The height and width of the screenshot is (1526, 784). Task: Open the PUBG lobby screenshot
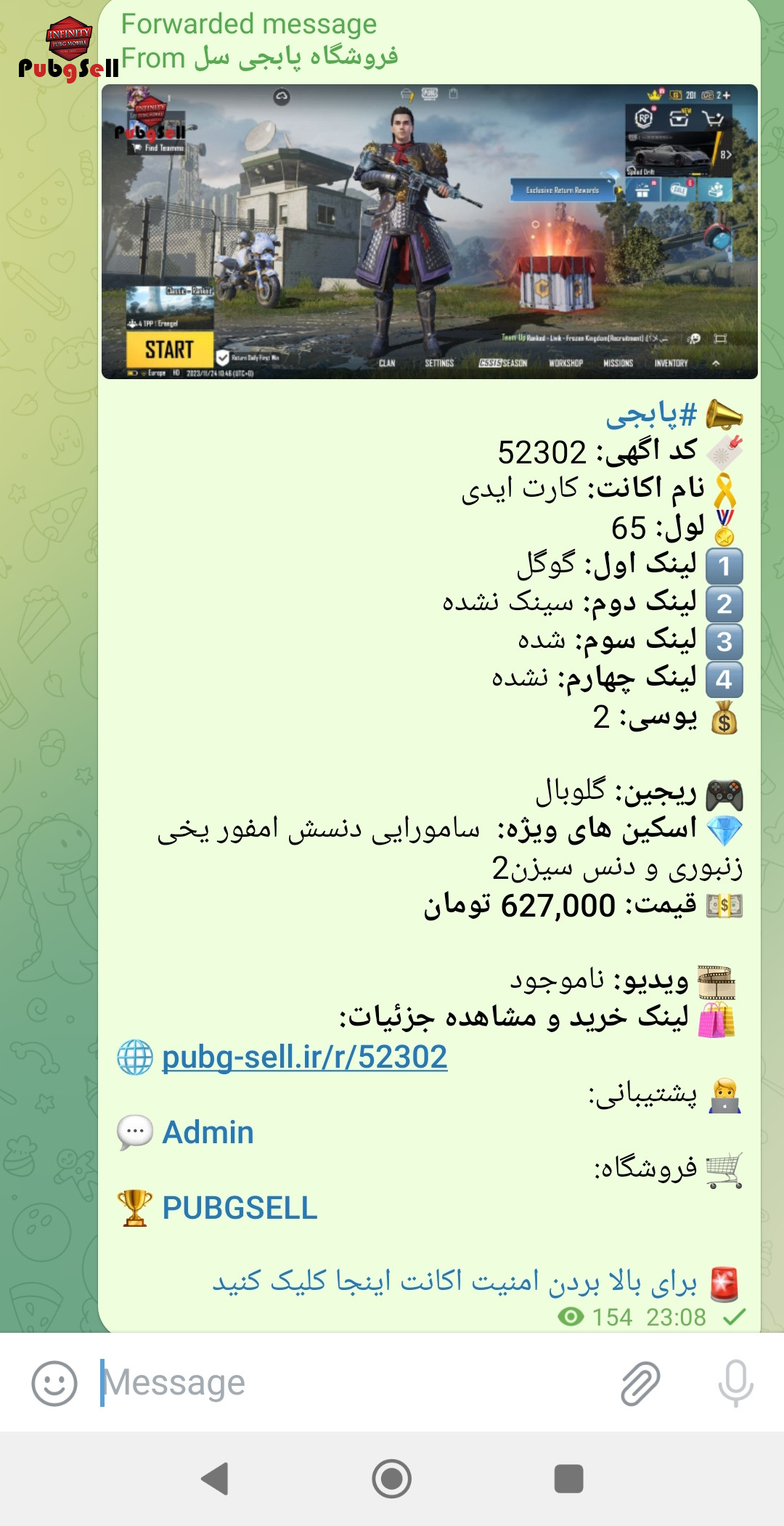coord(430,232)
